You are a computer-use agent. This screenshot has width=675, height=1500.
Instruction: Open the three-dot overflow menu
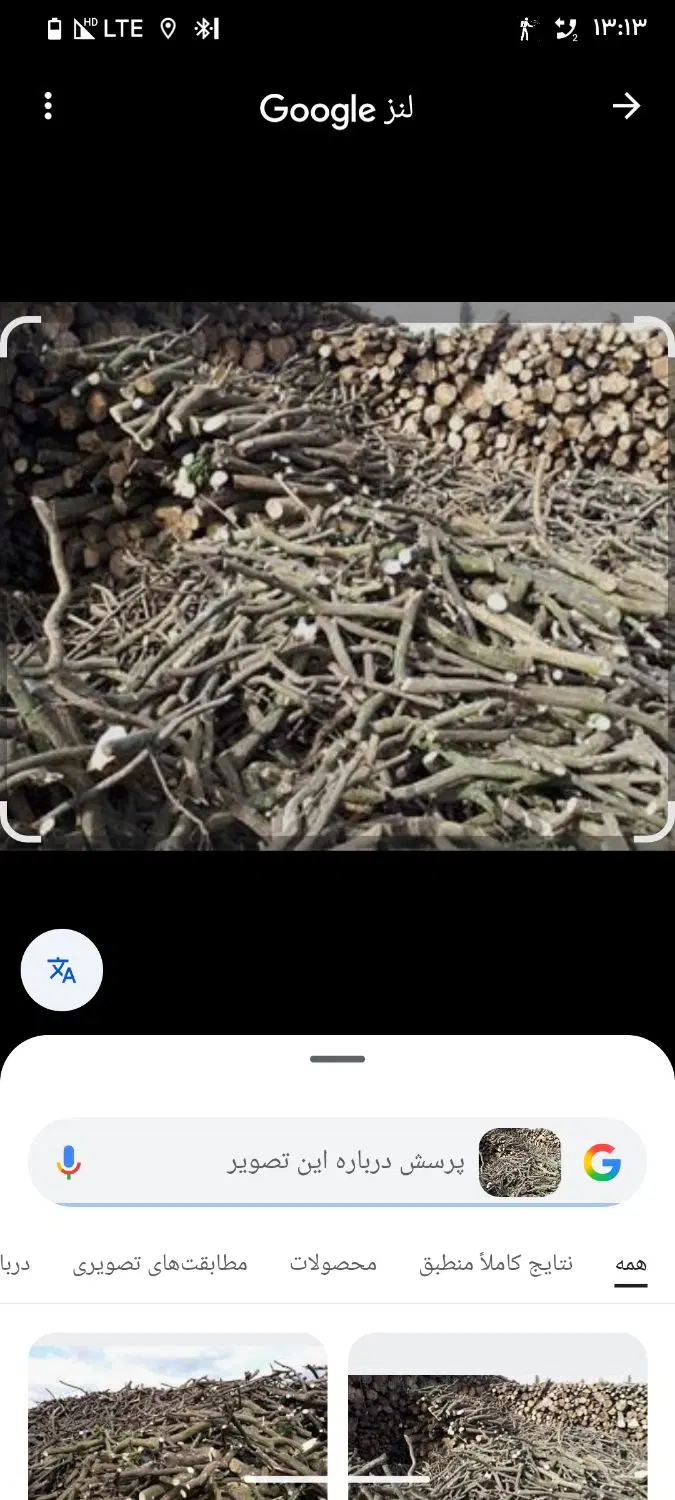click(48, 107)
